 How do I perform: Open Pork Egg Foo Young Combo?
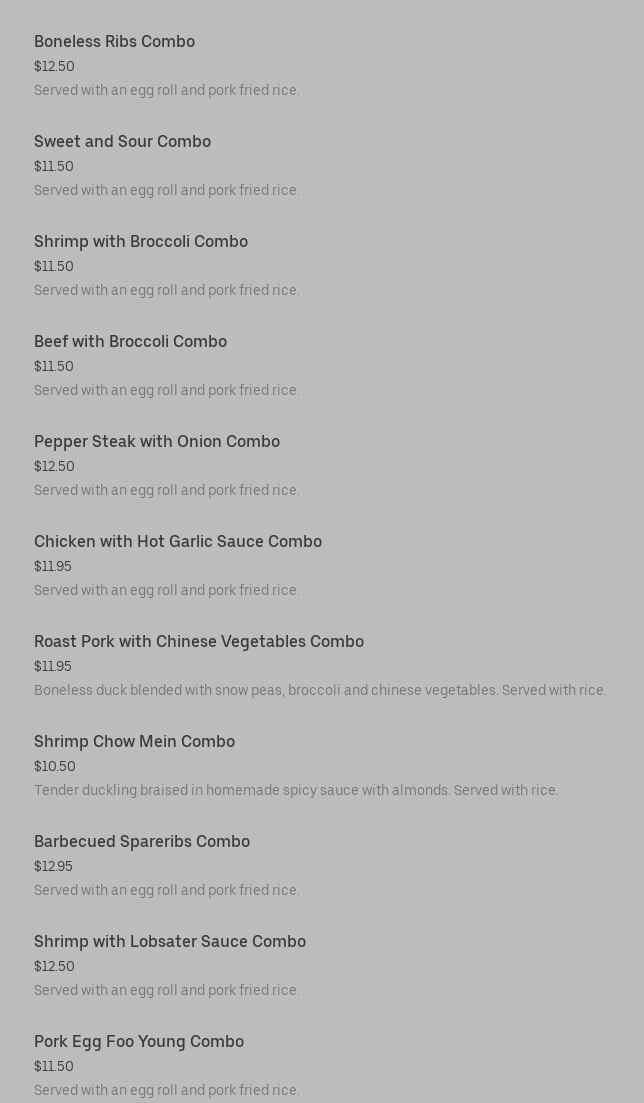click(139, 1042)
